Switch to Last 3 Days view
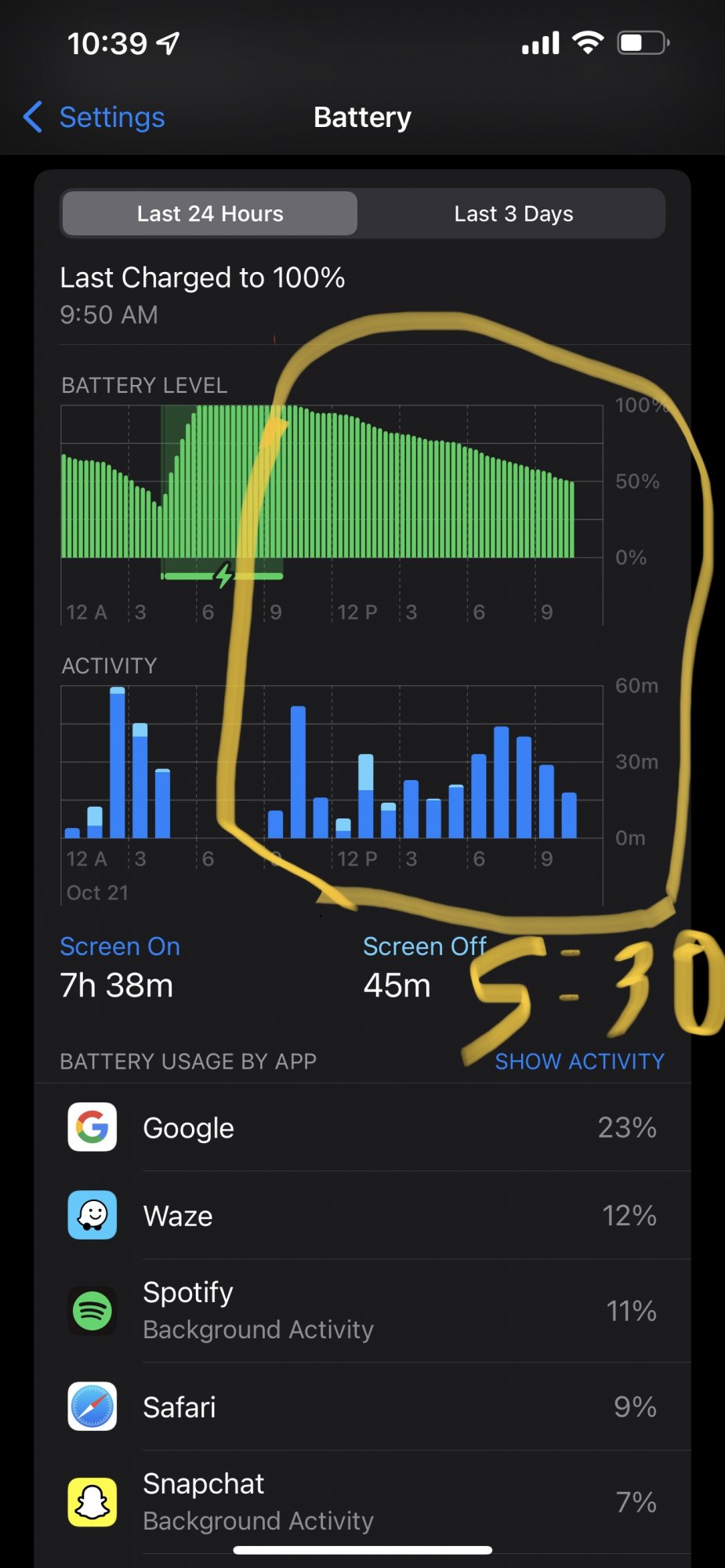 coord(513,213)
